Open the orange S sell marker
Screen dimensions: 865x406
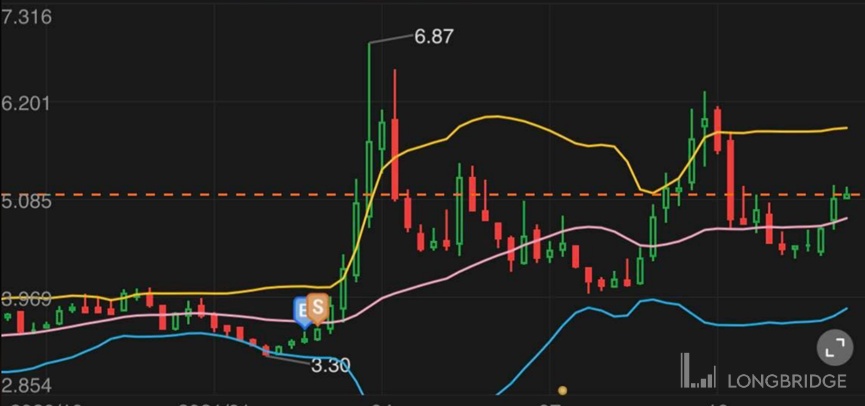(x=319, y=308)
